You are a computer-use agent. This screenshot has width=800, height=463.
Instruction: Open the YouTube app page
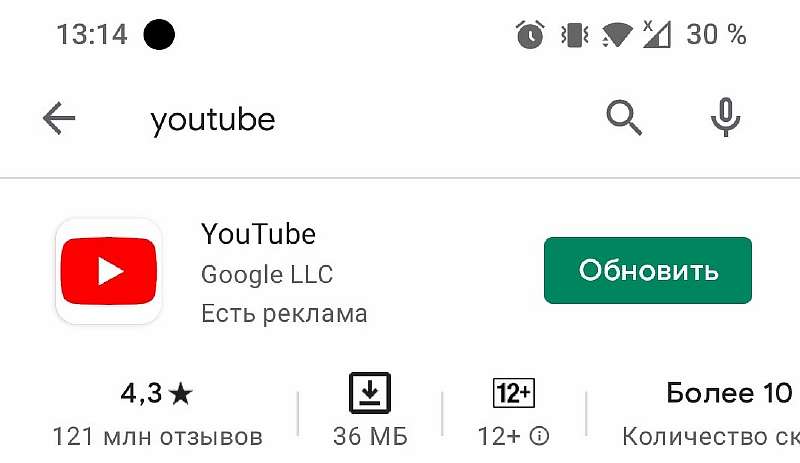(x=258, y=235)
